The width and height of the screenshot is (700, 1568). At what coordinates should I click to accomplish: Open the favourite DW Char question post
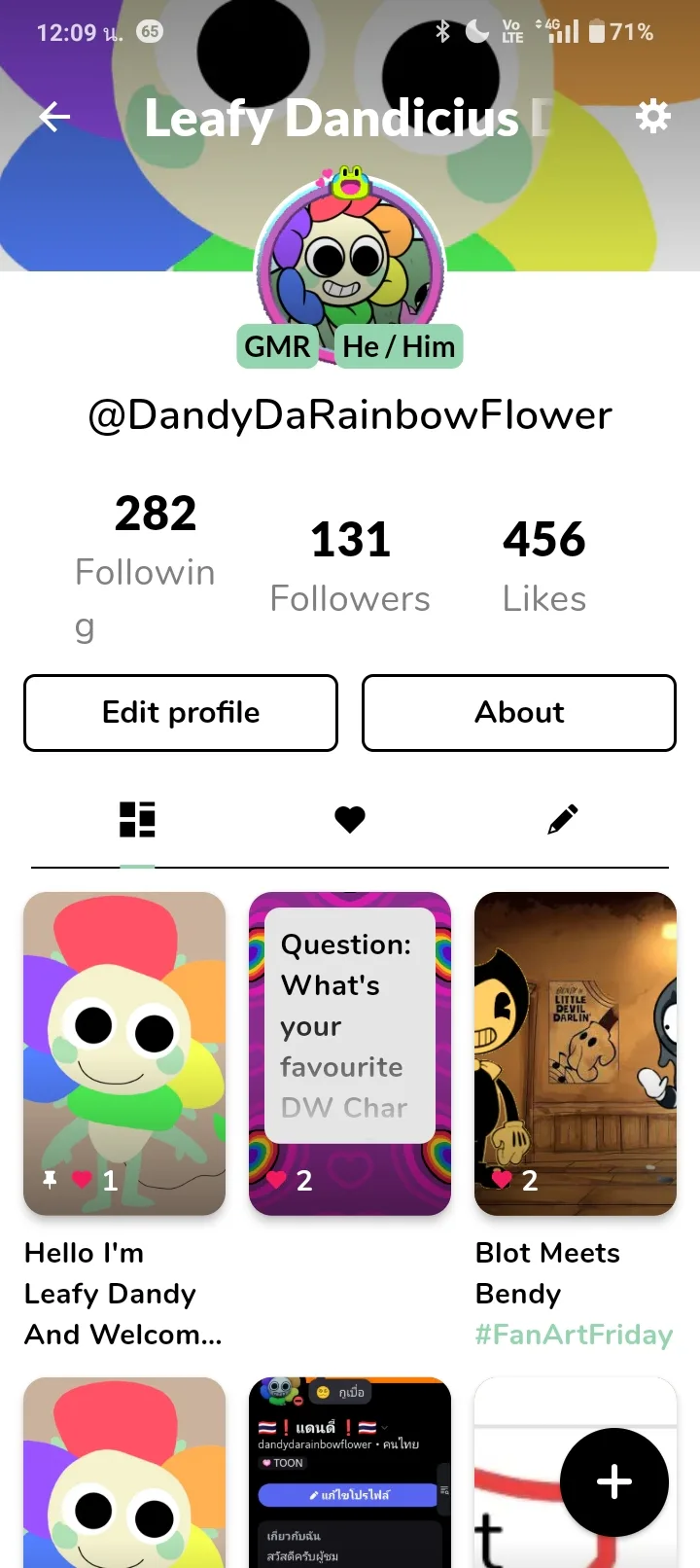click(x=350, y=1053)
